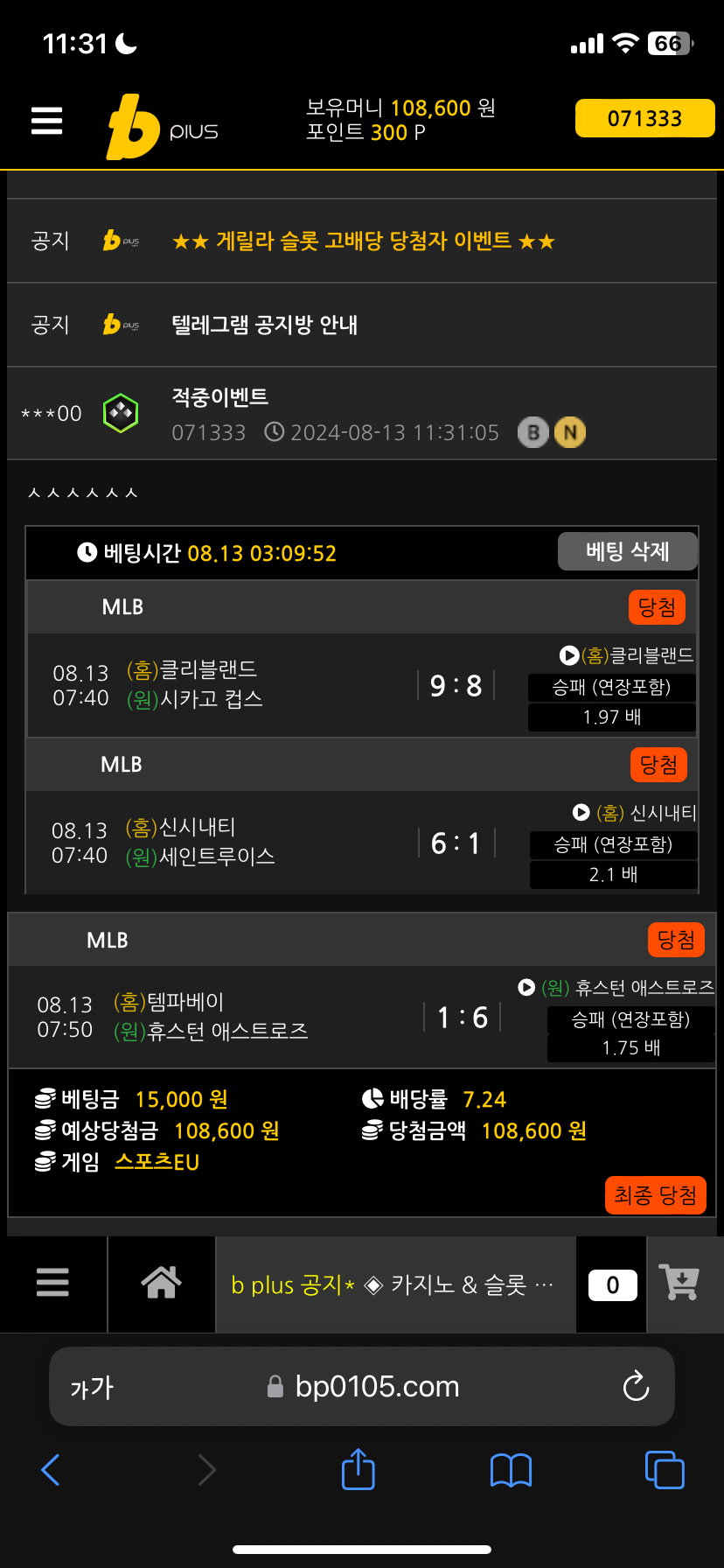Viewport: 724px width, 1568px height.
Task: Tap the yellow 071333 account button
Action: coord(644,119)
